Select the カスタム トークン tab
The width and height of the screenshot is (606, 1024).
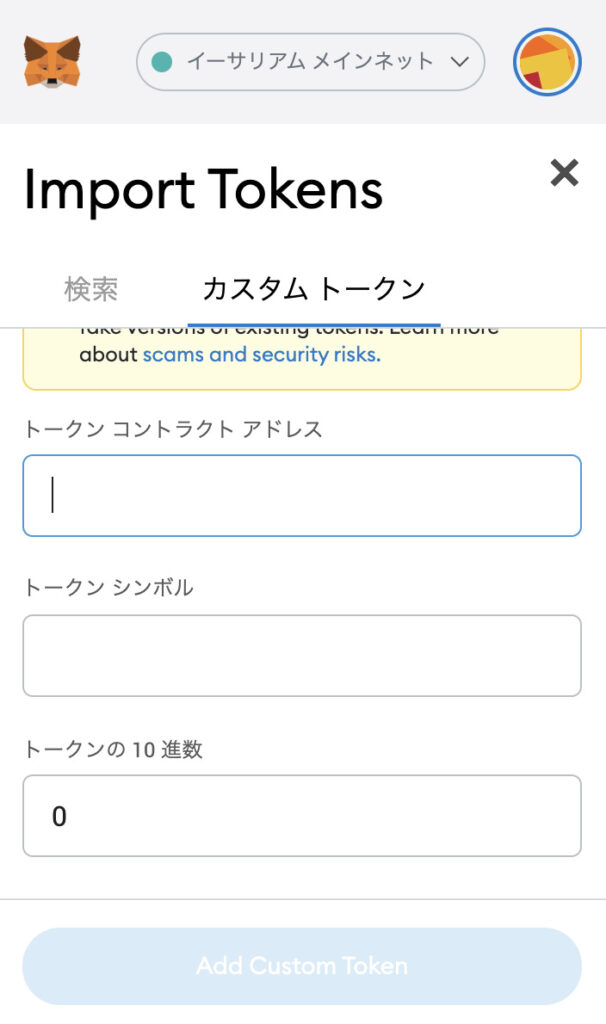(313, 289)
